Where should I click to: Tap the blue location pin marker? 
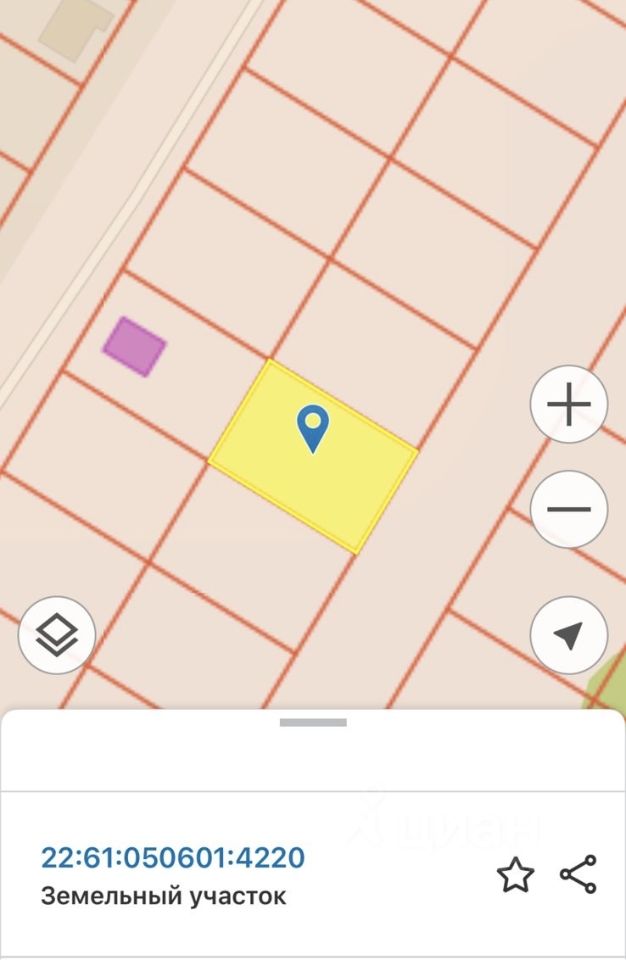(313, 428)
